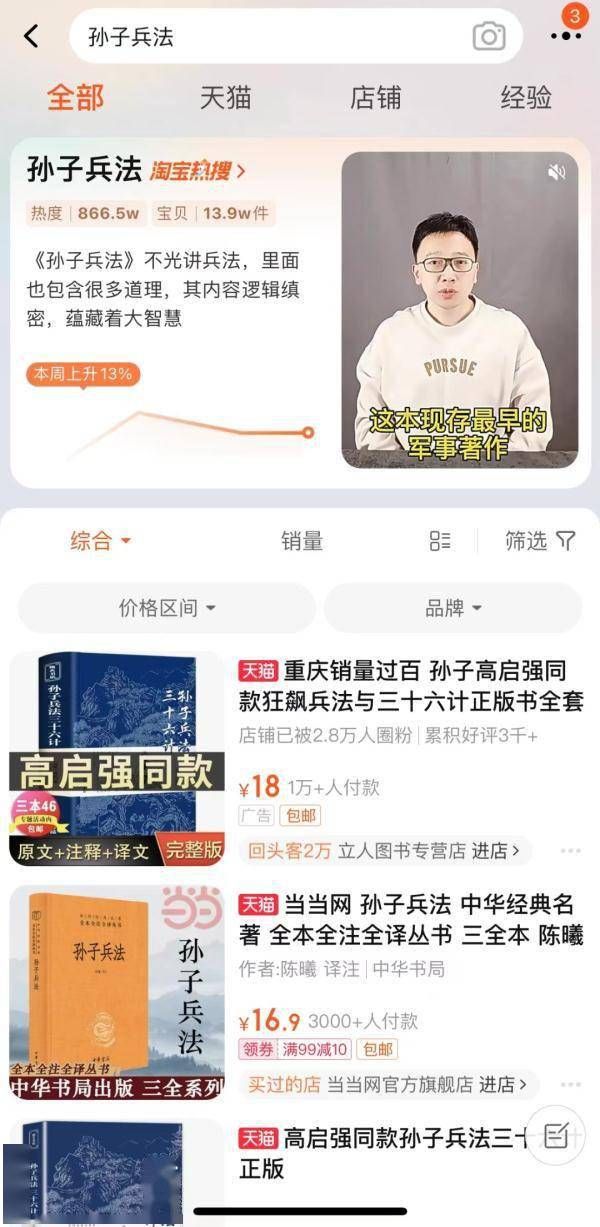Viewport: 600px width, 1227px height.
Task: Open the three-dot overflow menu
Action: [x=565, y=36]
